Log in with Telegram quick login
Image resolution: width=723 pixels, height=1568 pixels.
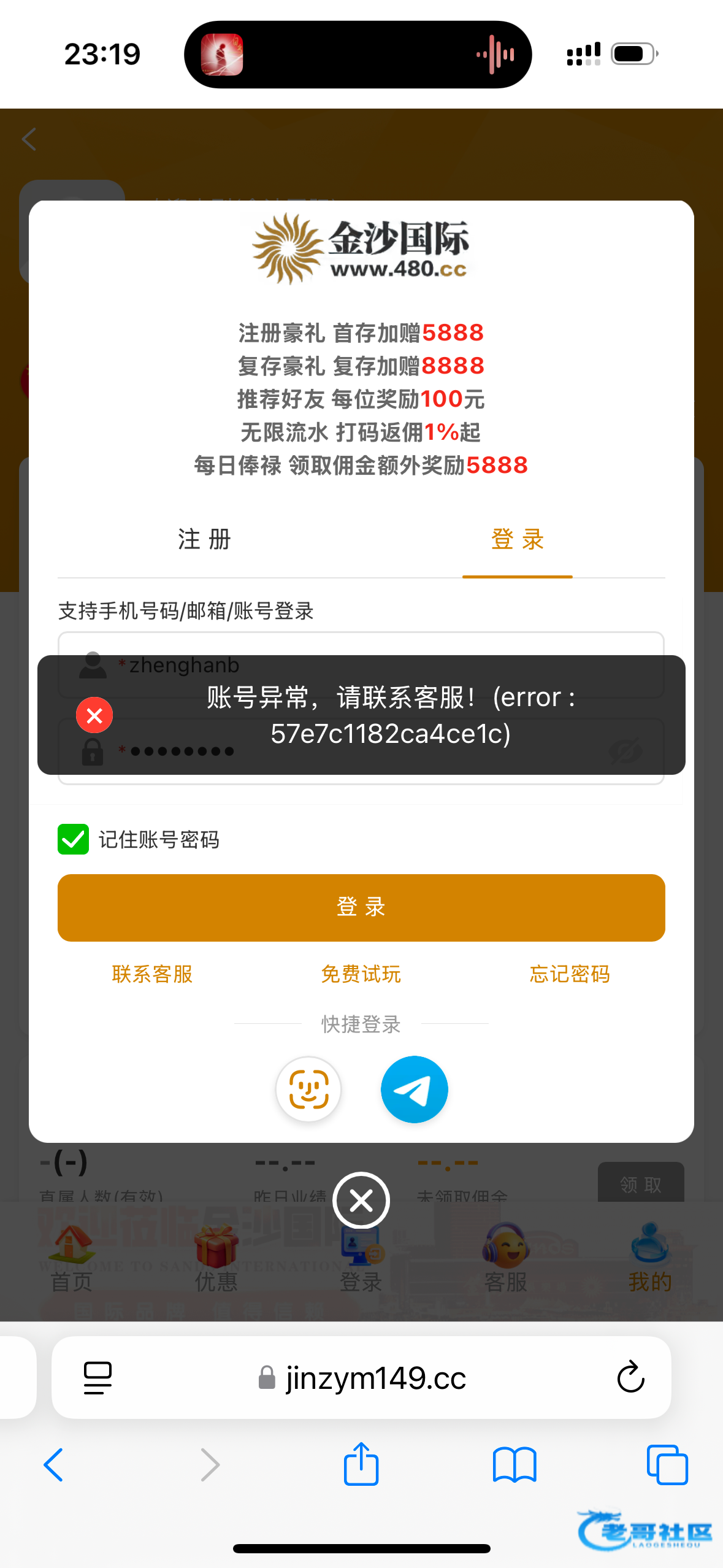[x=415, y=1090]
